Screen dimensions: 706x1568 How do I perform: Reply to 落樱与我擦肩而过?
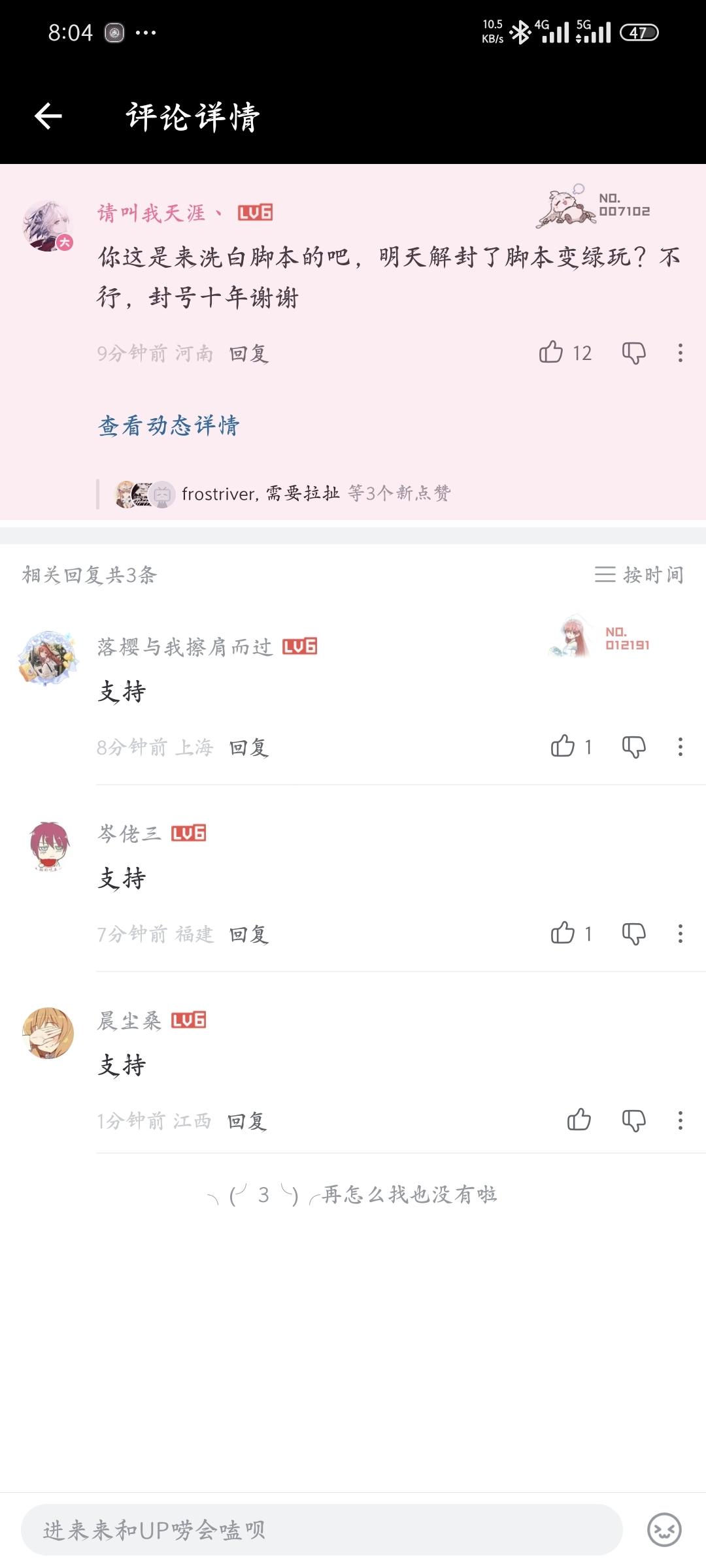pyautogui.click(x=249, y=747)
